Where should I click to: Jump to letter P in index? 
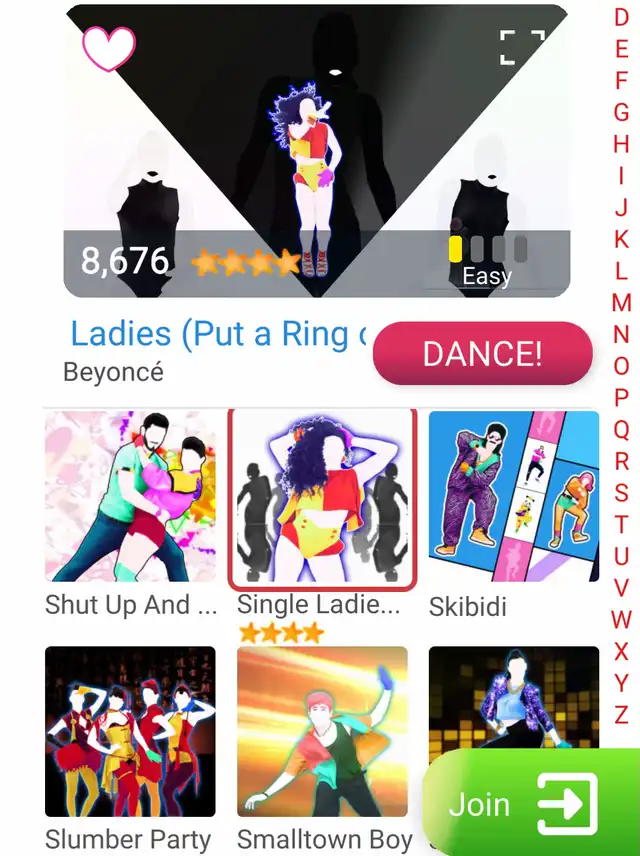[x=621, y=397]
